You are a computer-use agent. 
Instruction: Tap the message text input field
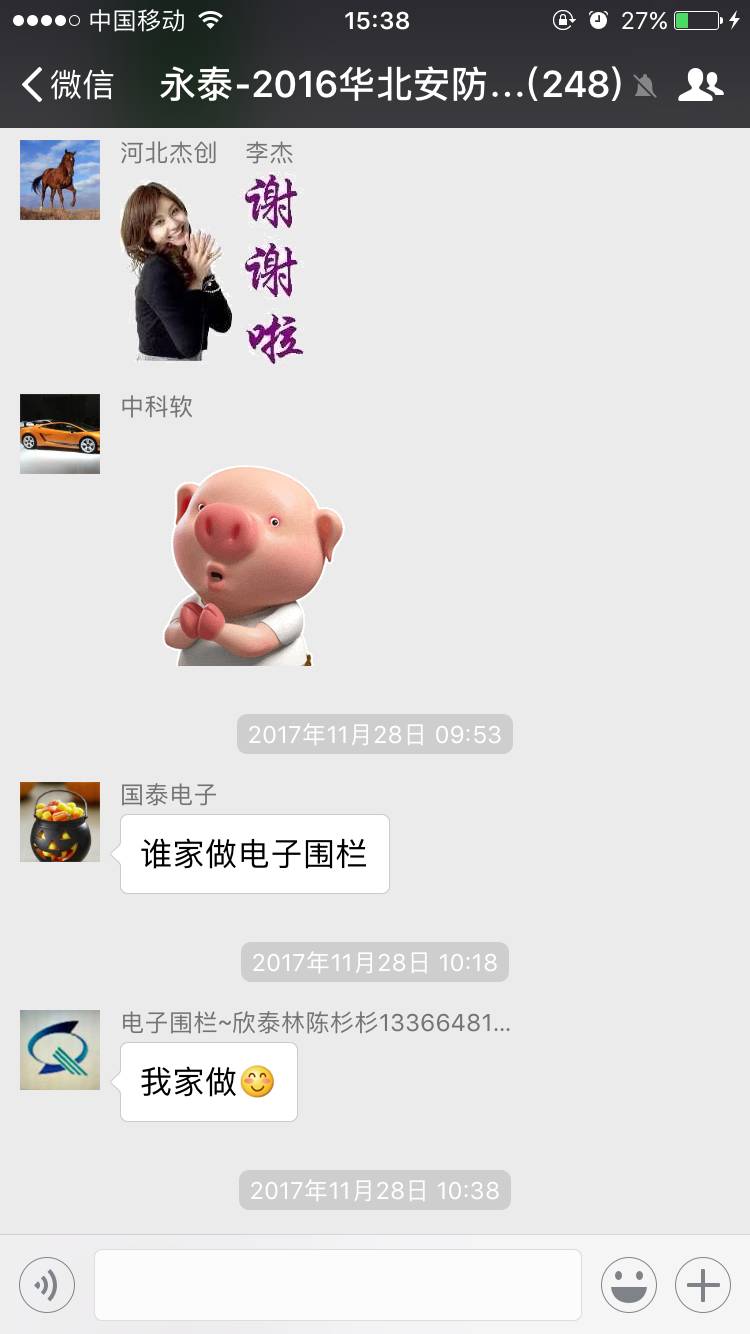pyautogui.click(x=338, y=1284)
